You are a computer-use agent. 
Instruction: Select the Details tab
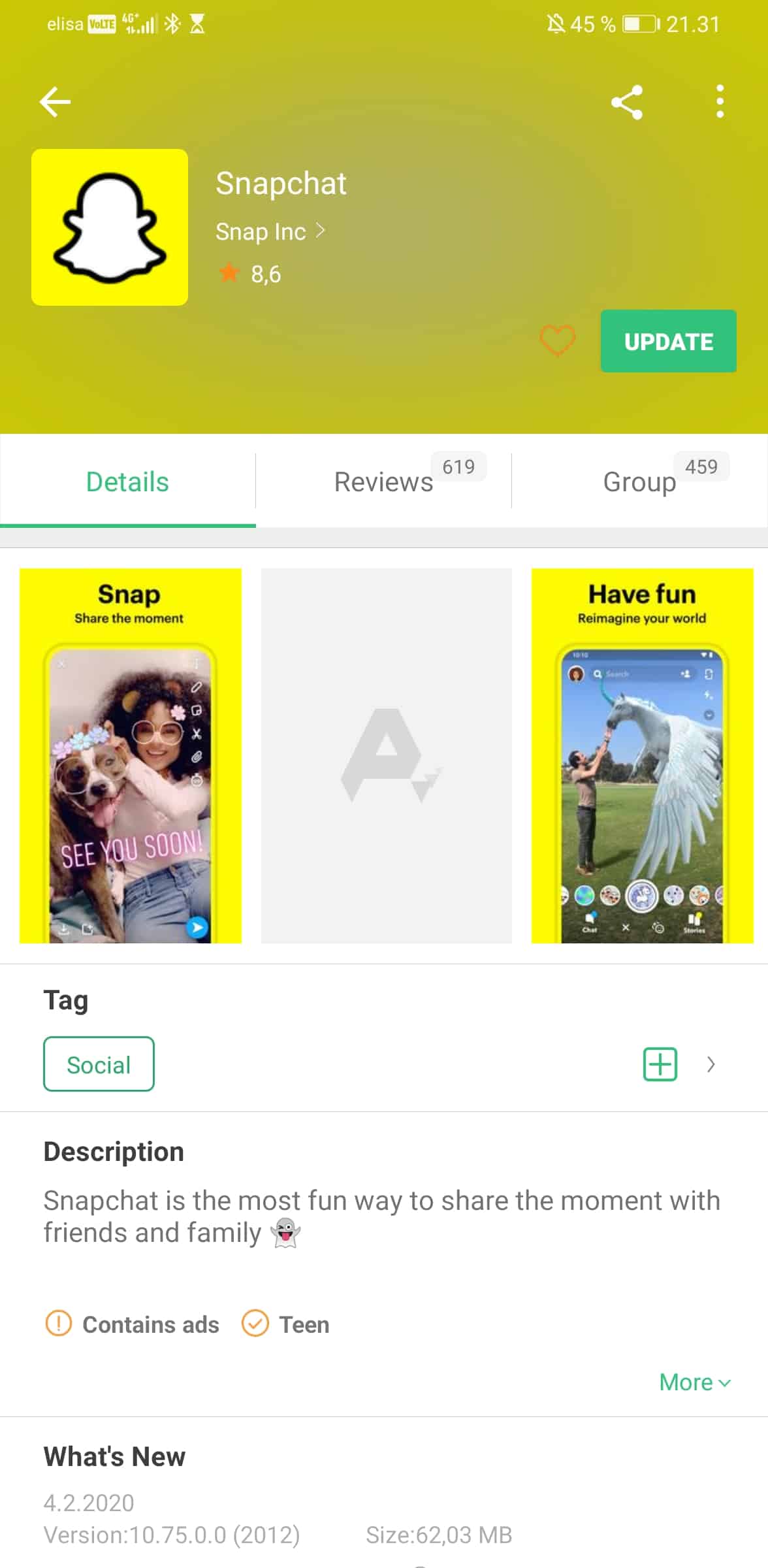[127, 482]
